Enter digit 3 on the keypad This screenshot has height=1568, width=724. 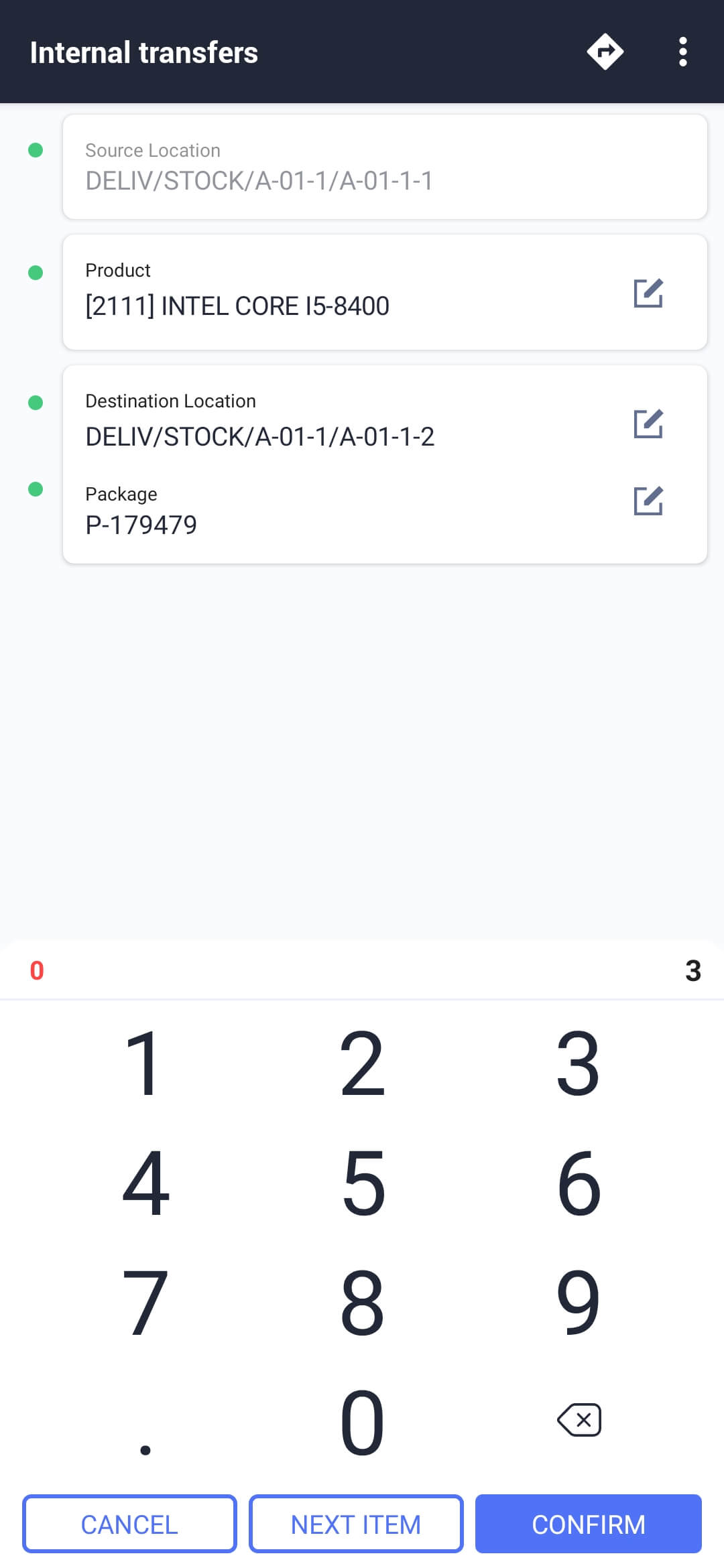[x=579, y=1063]
